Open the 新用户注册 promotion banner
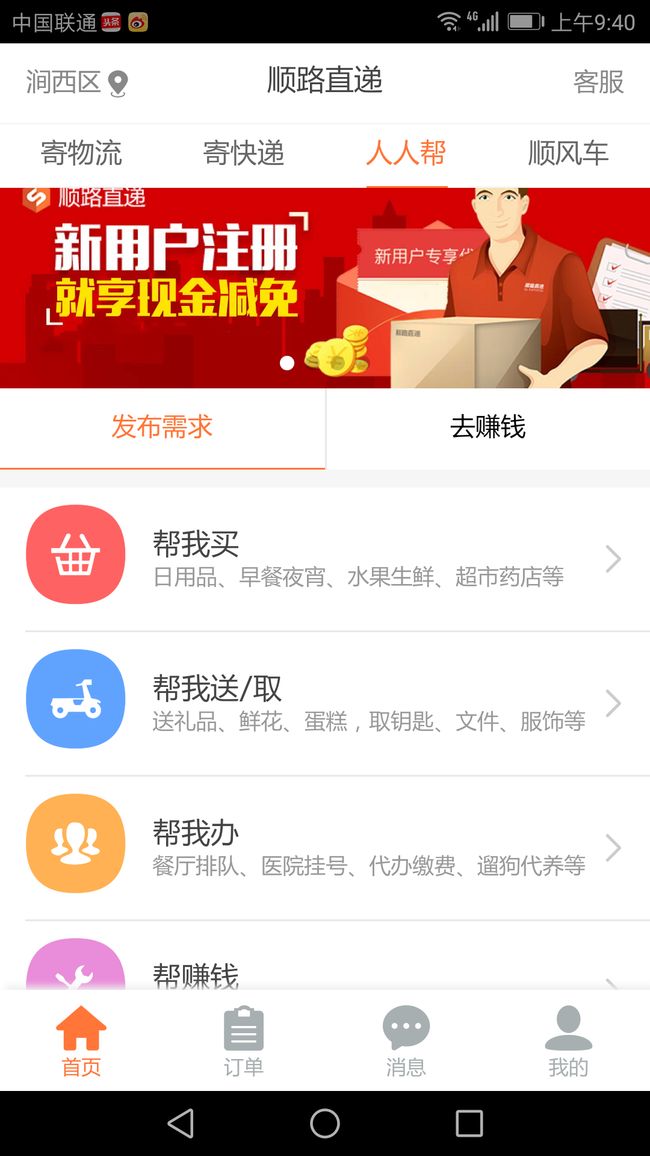Image resolution: width=650 pixels, height=1156 pixels. pyautogui.click(x=325, y=288)
